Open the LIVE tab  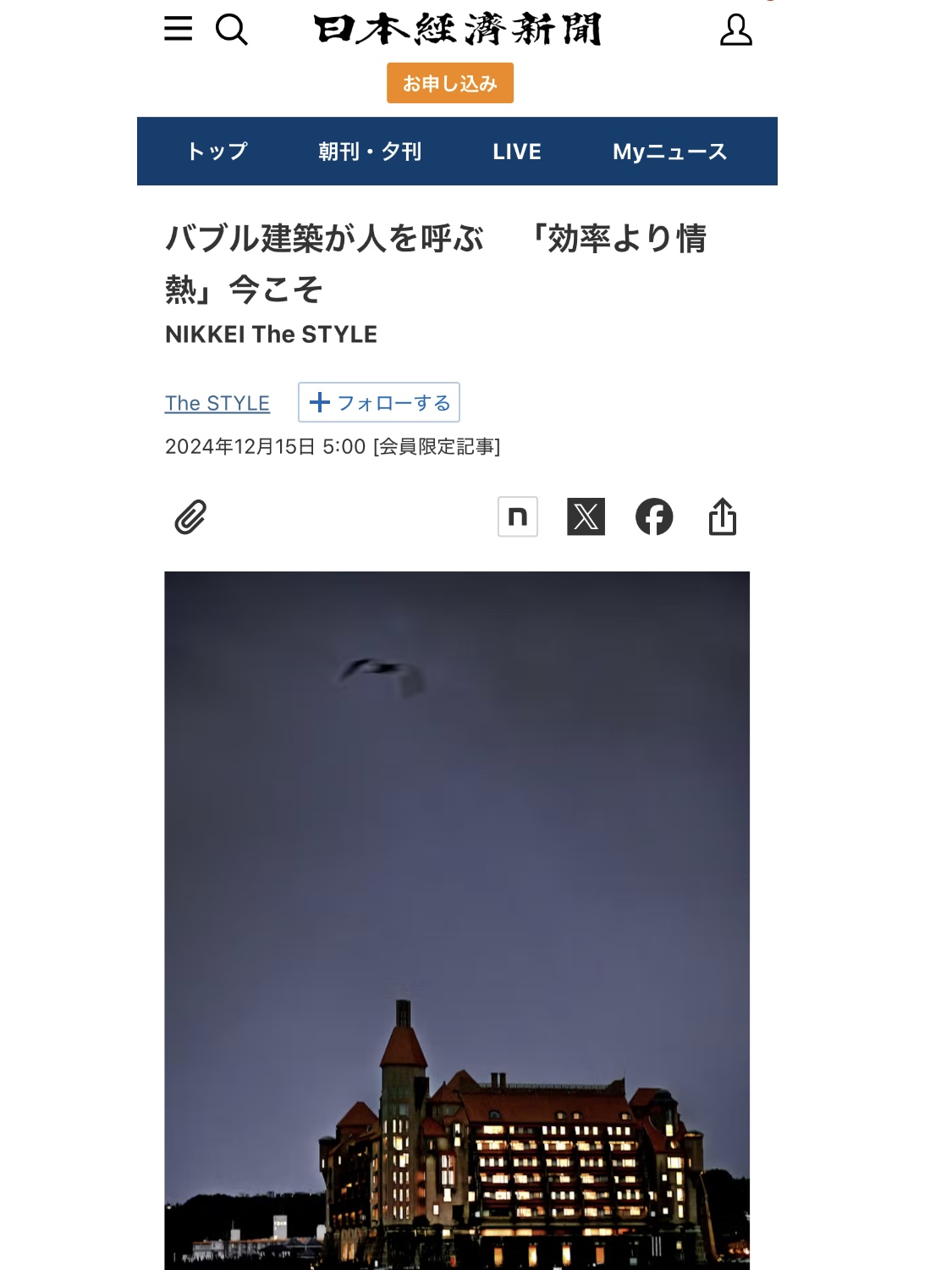516,152
